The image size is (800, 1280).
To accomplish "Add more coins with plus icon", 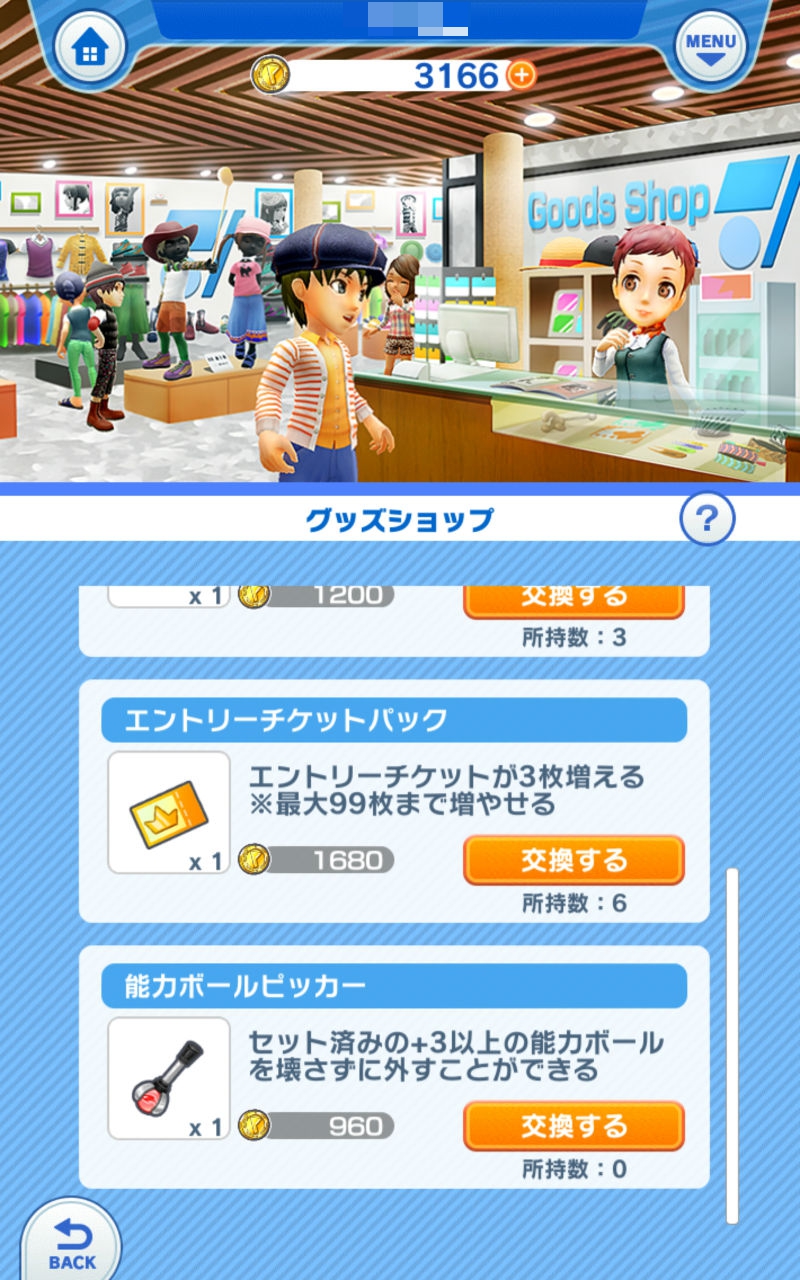I will click(x=521, y=75).
